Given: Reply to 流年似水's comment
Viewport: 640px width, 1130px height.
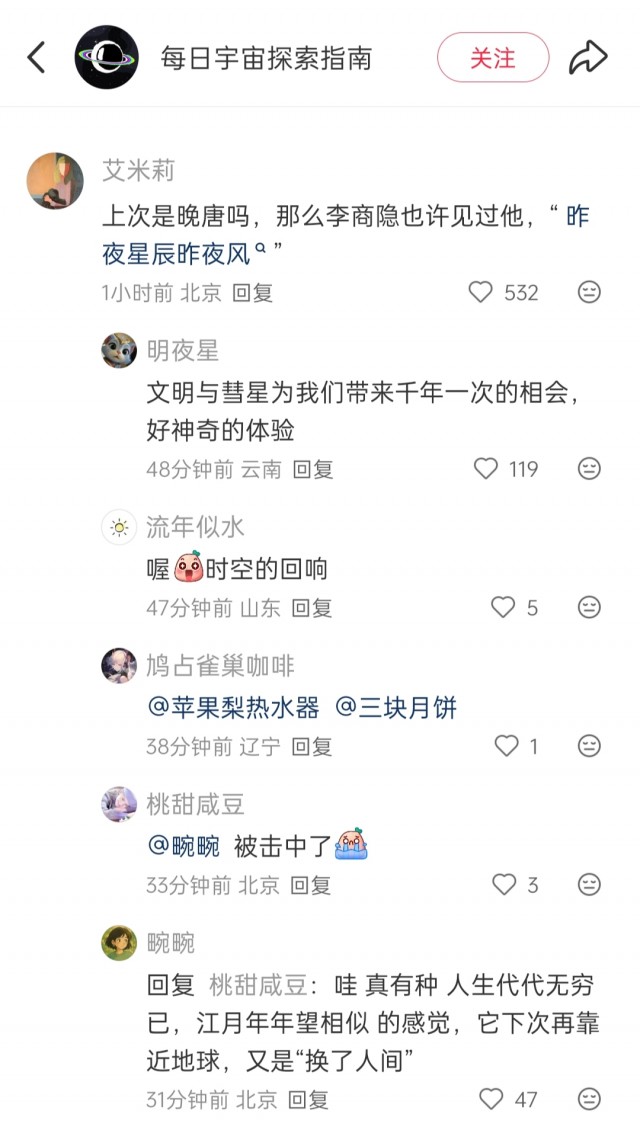Looking at the screenshot, I should pos(311,607).
